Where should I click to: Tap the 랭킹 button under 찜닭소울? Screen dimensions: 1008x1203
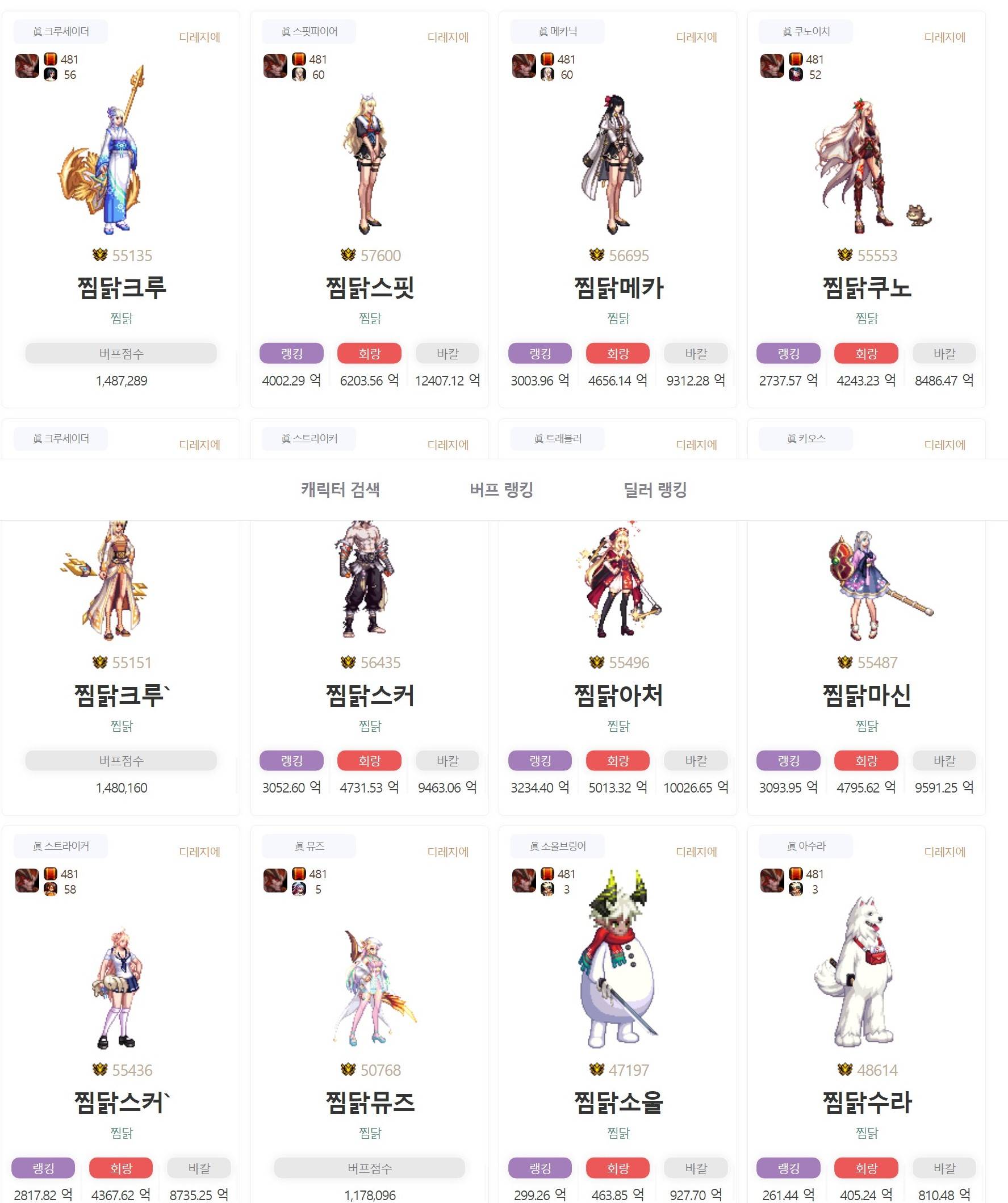click(540, 1168)
